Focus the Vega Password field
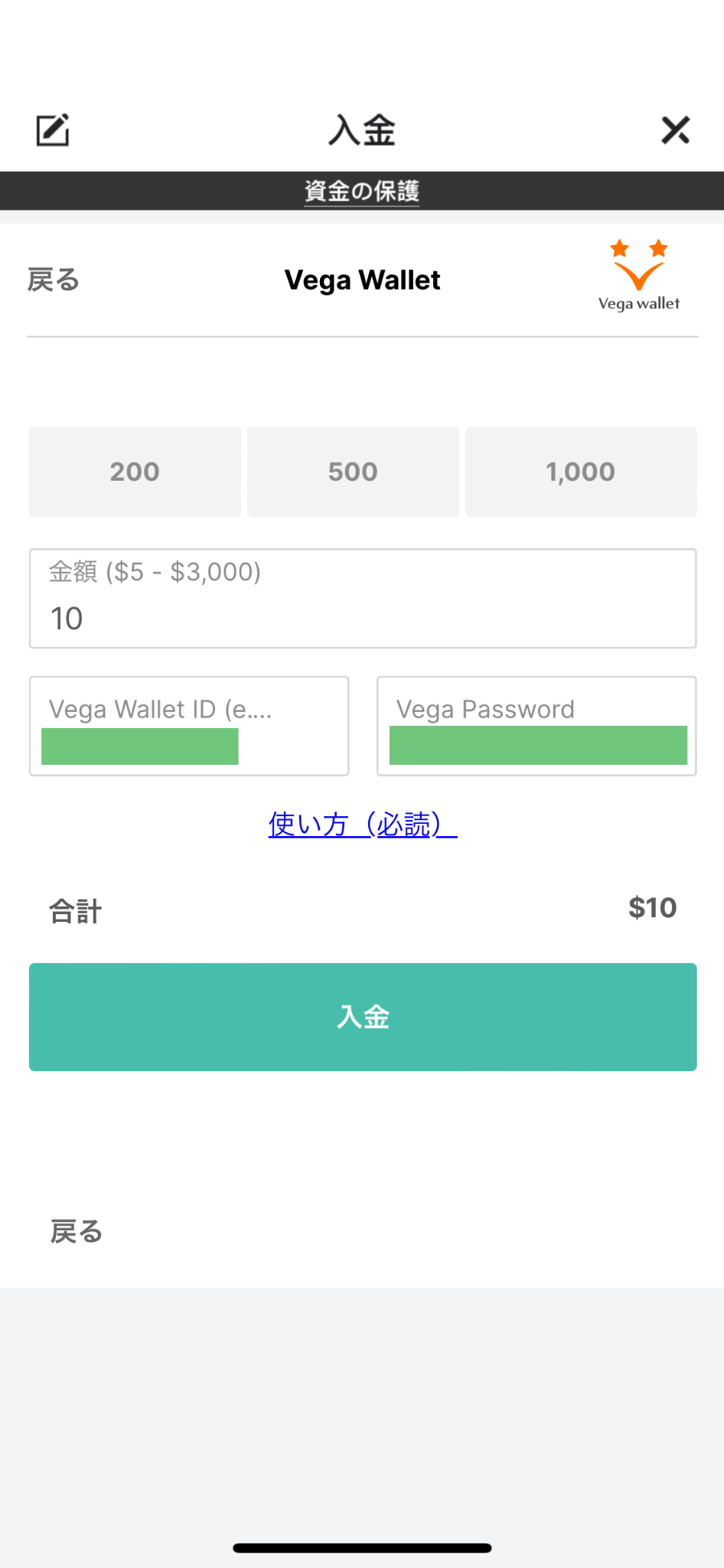 536,726
